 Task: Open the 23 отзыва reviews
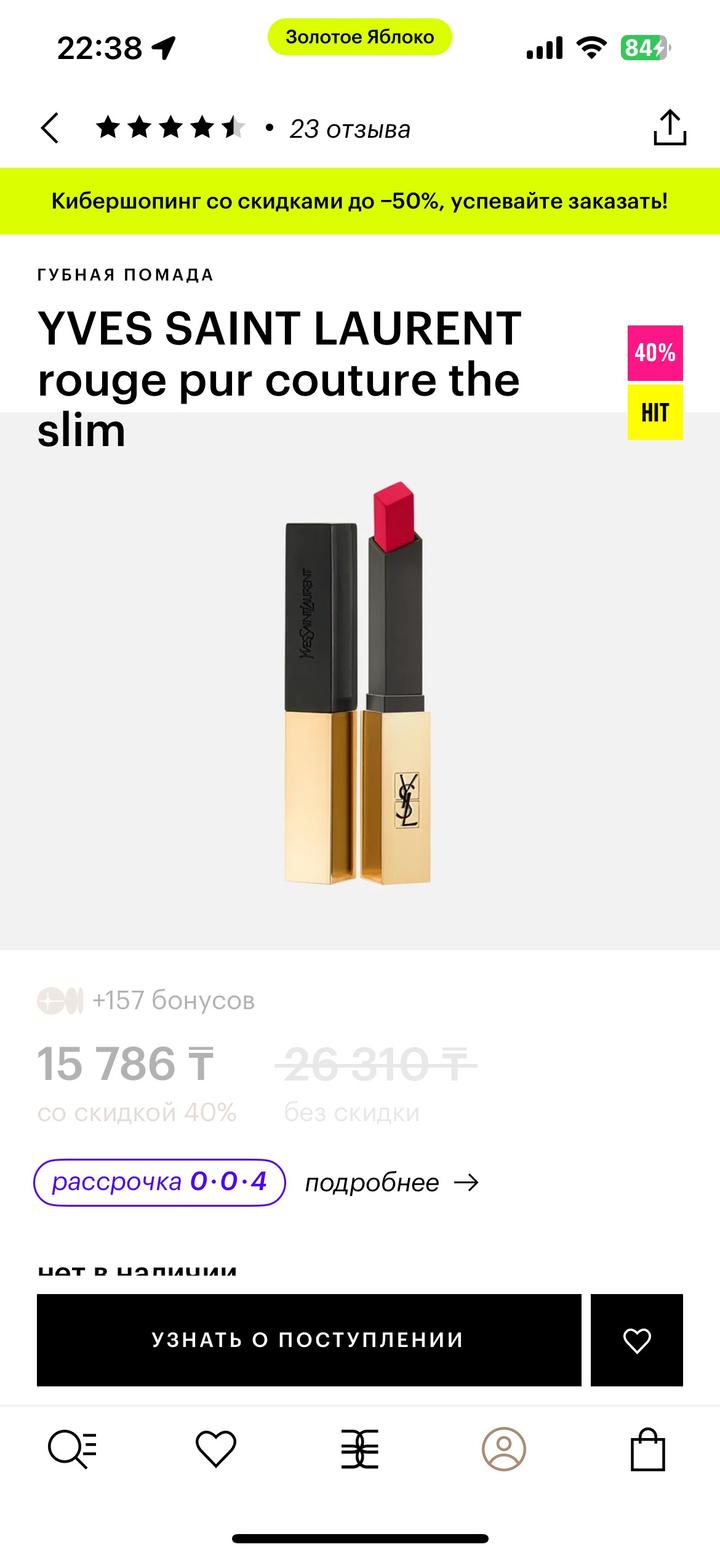(x=349, y=129)
